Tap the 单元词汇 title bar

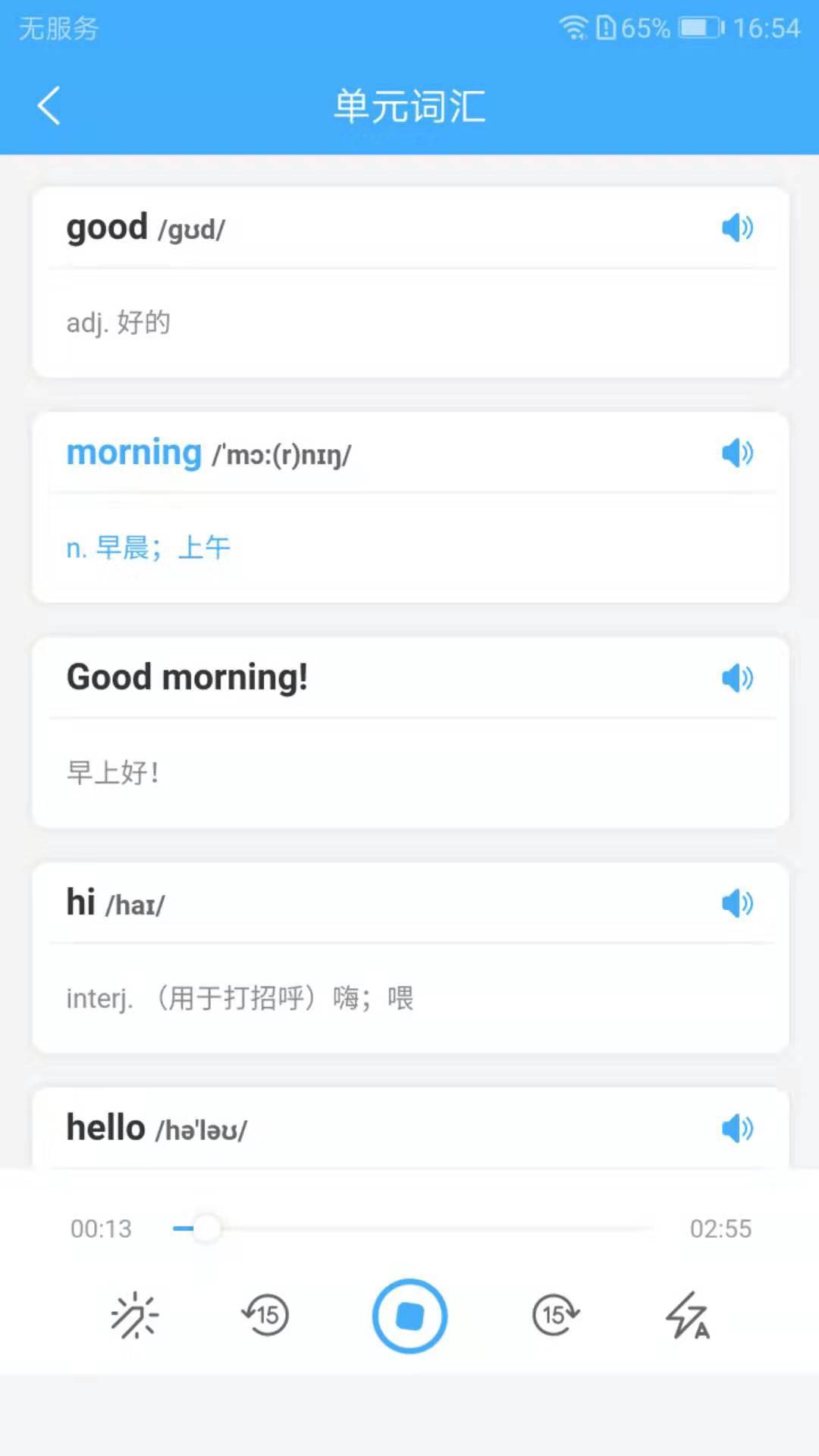click(x=409, y=105)
